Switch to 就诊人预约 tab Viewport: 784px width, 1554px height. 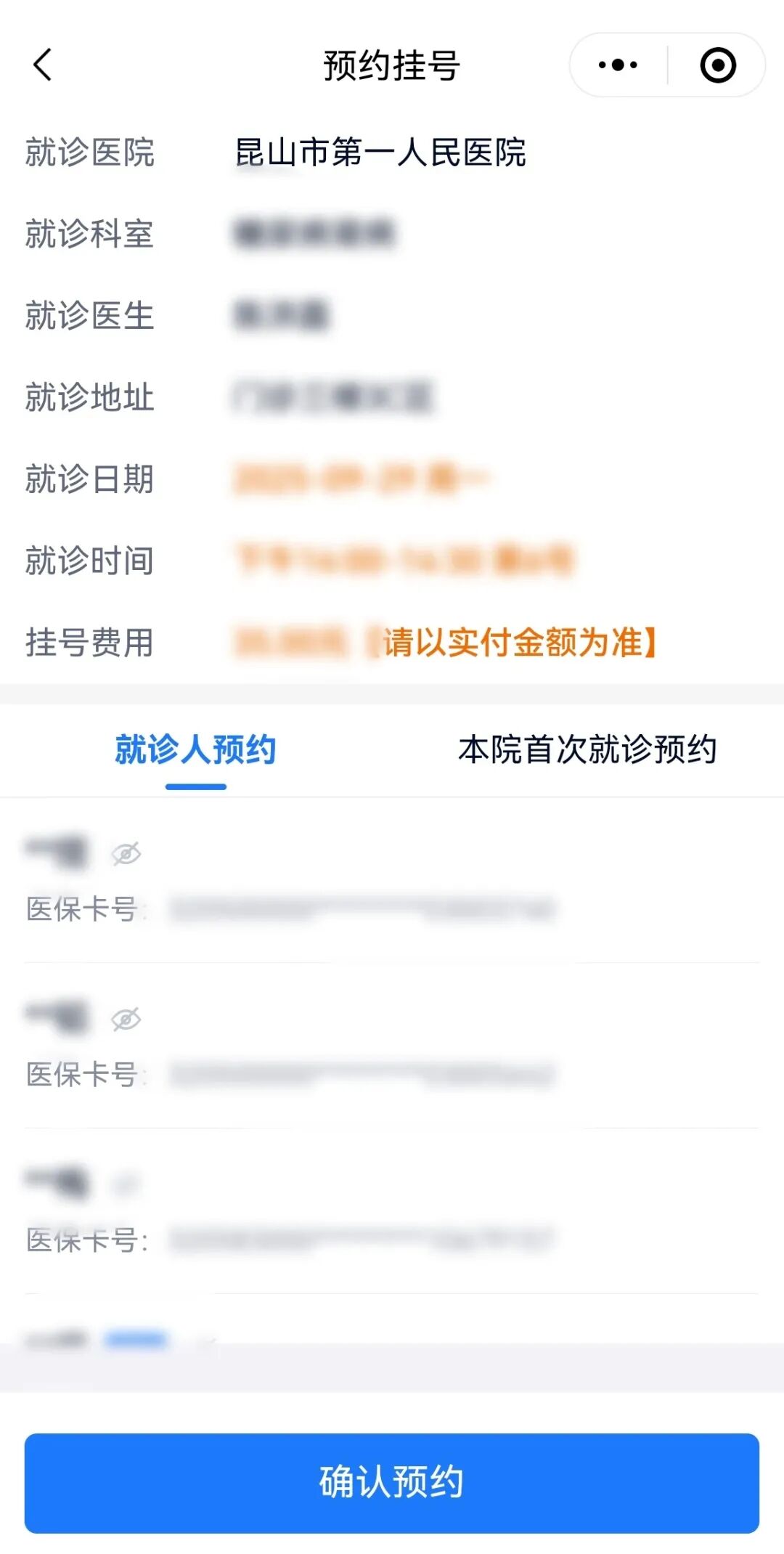(x=195, y=749)
